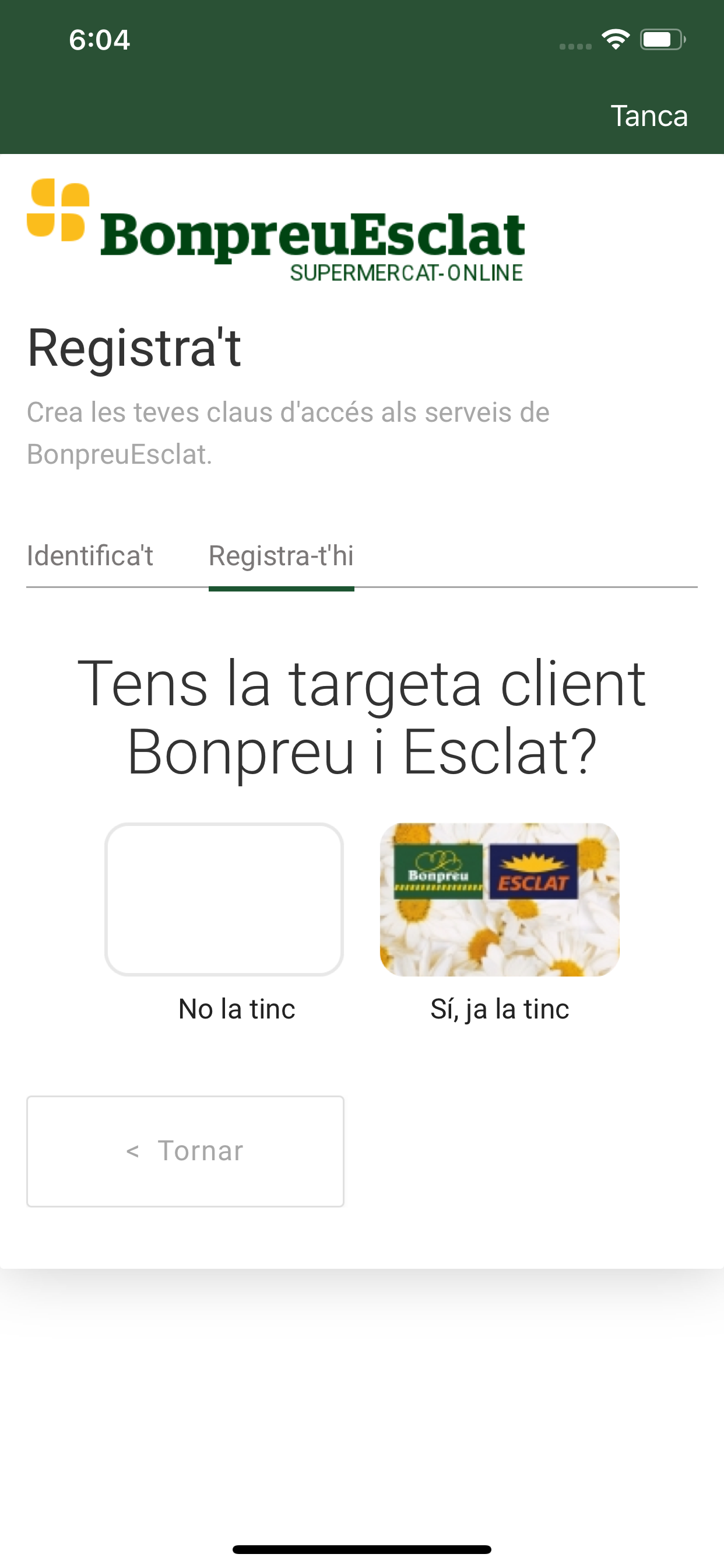
Task: Open the Registra-t'hi tab
Action: 281,555
